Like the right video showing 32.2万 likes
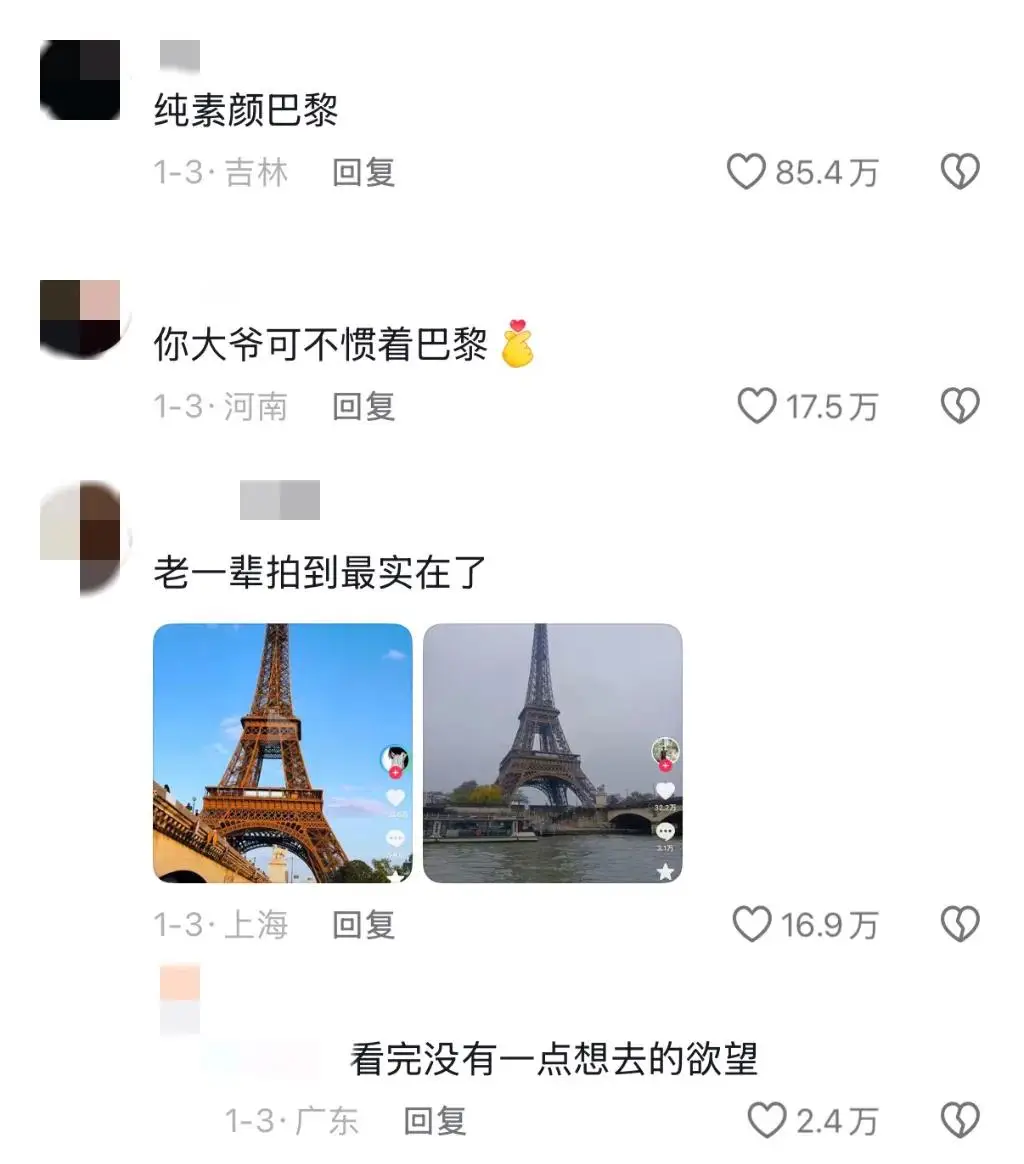1024x1164 pixels. coord(665,789)
